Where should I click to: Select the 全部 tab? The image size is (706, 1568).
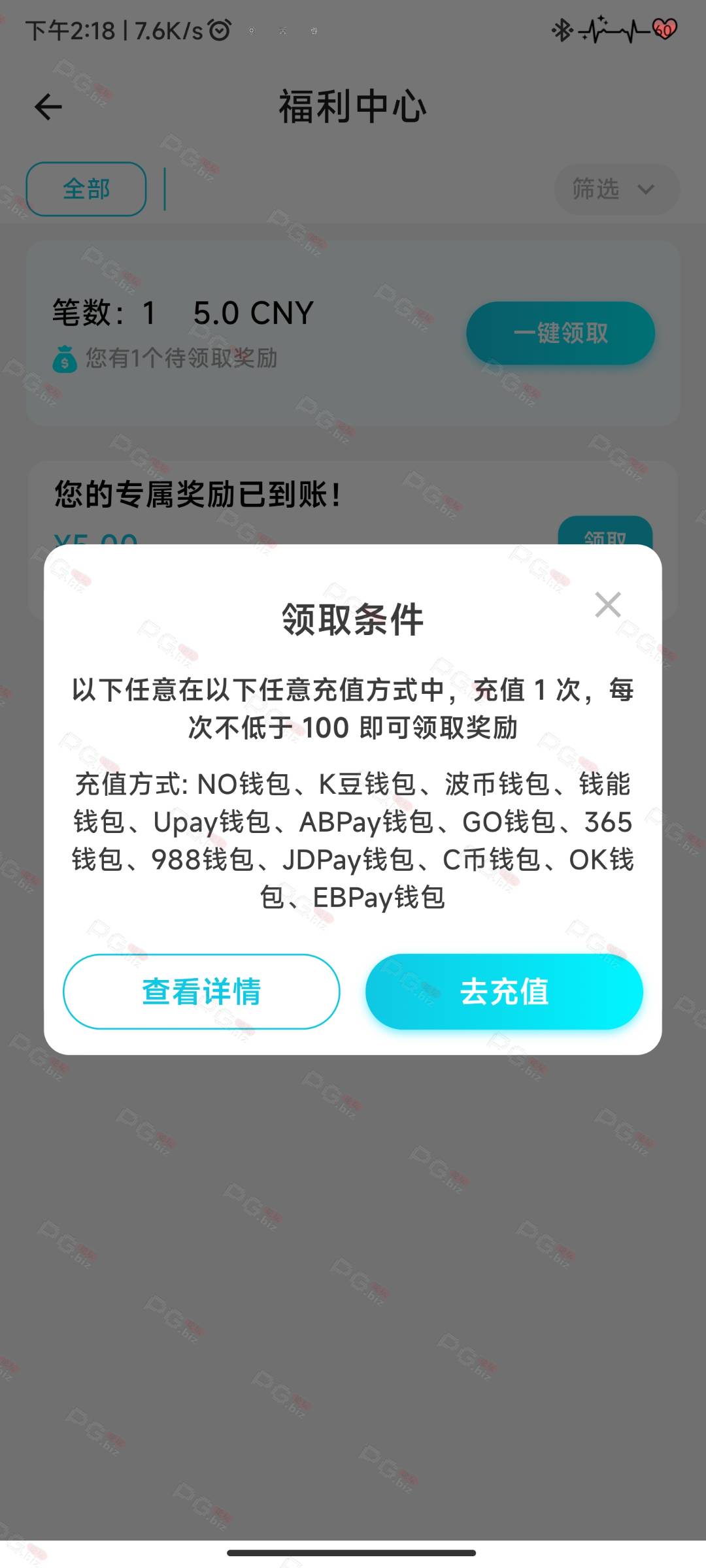click(86, 189)
